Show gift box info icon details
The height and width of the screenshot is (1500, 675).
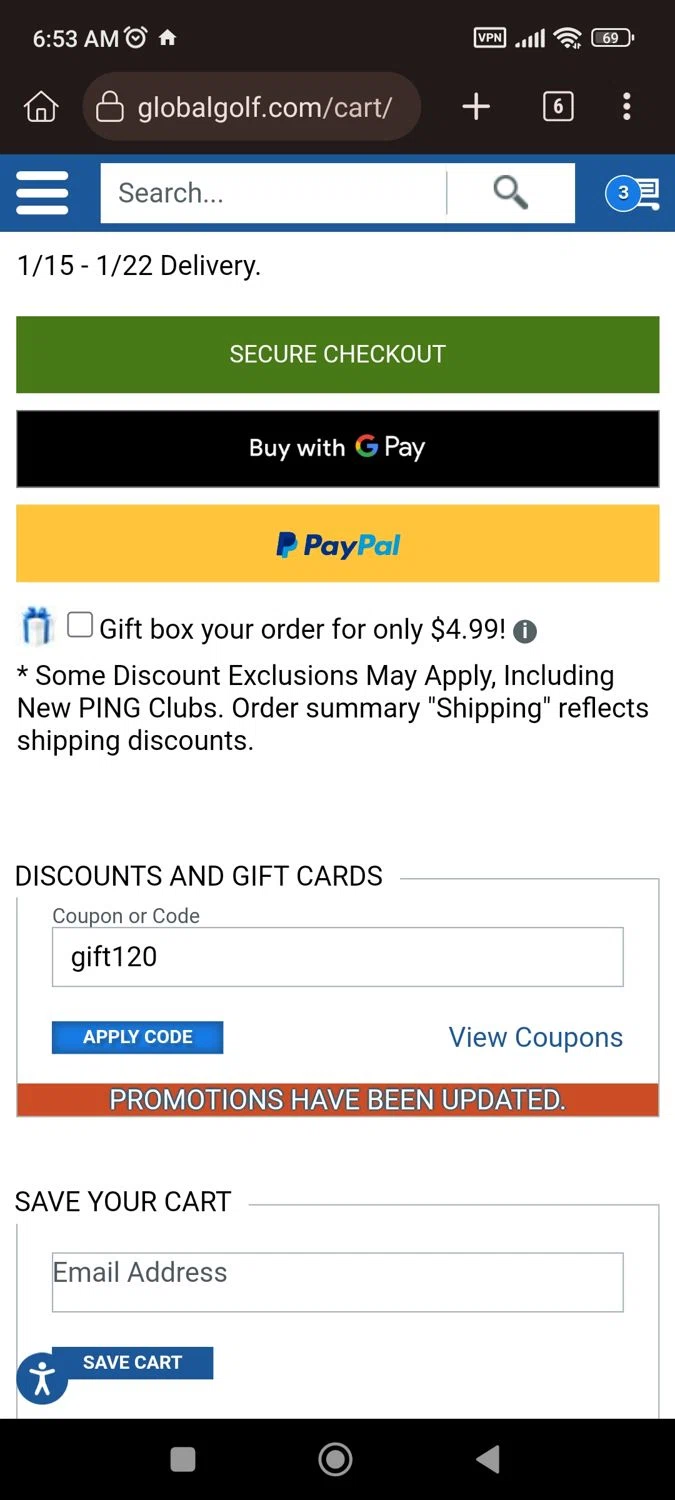(x=524, y=631)
